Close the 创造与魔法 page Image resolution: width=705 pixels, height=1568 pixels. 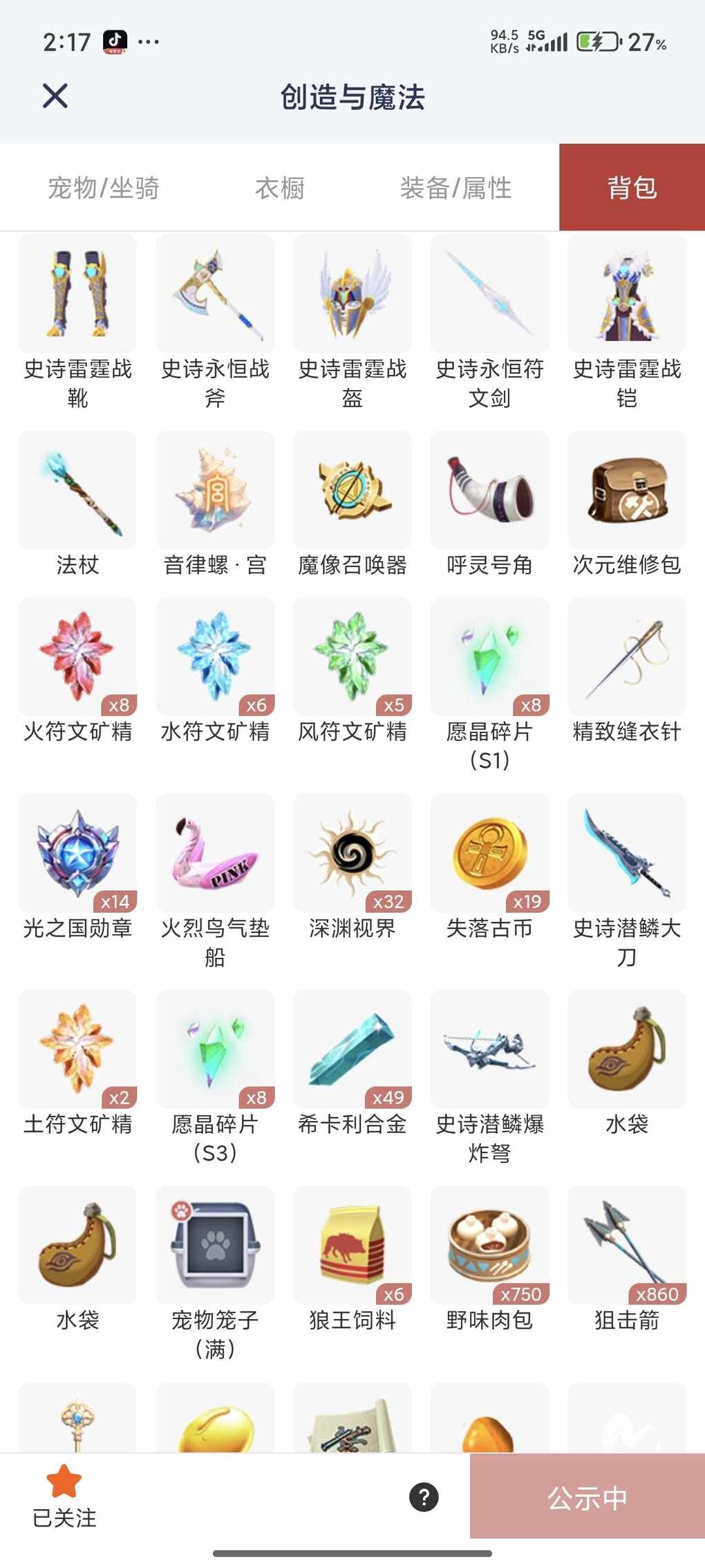(55, 96)
